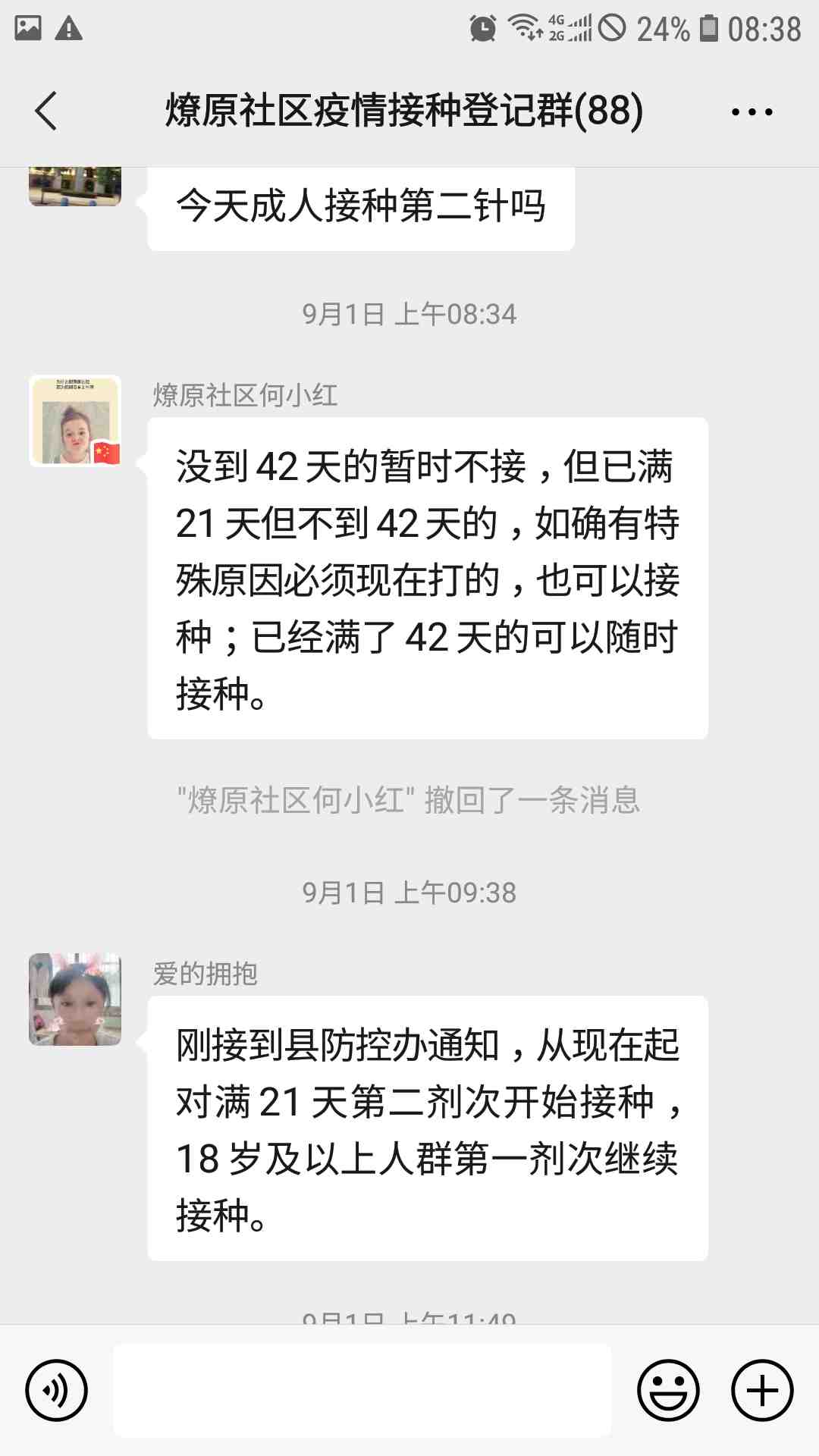This screenshot has width=819, height=1456.
Task: Open the plus attachment menu
Action: point(762,1390)
